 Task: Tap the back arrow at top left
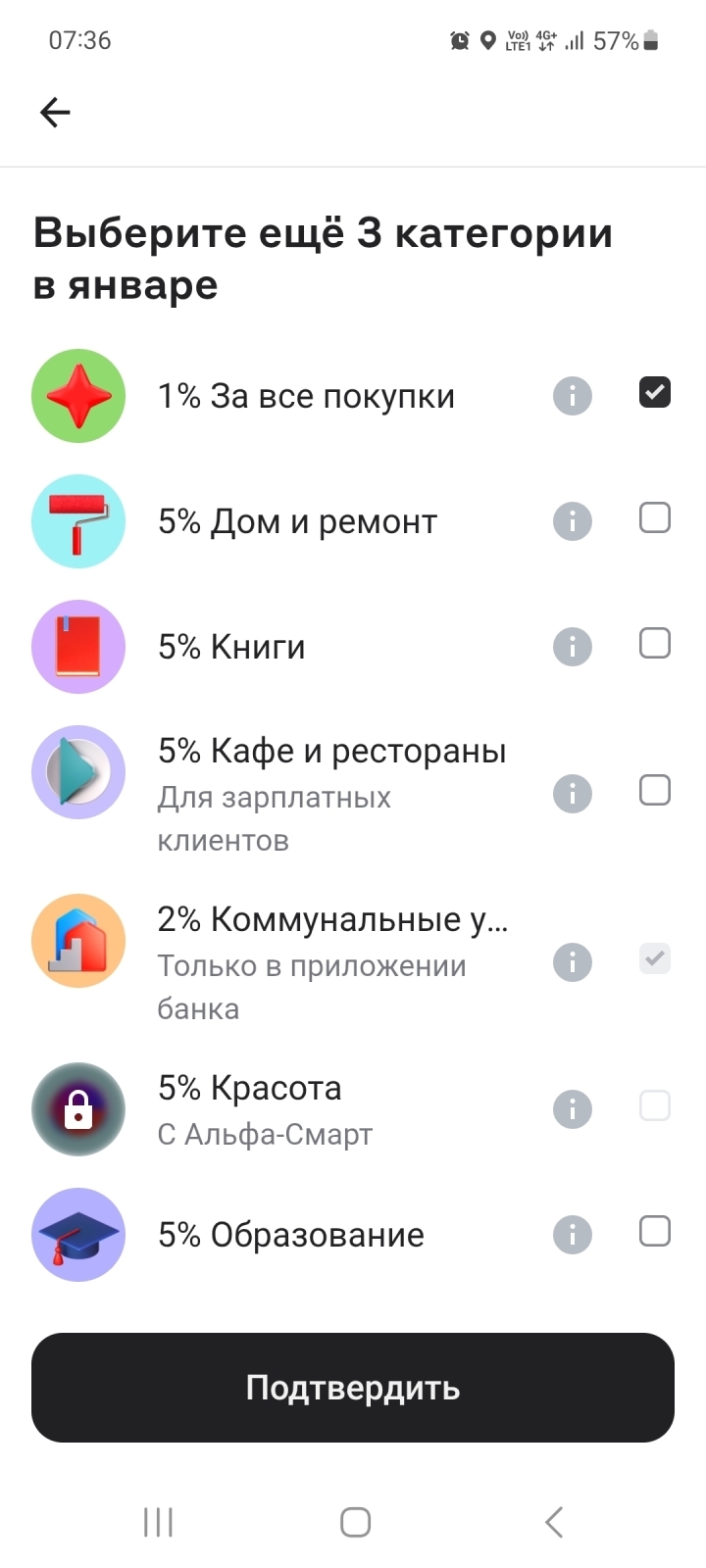[55, 112]
